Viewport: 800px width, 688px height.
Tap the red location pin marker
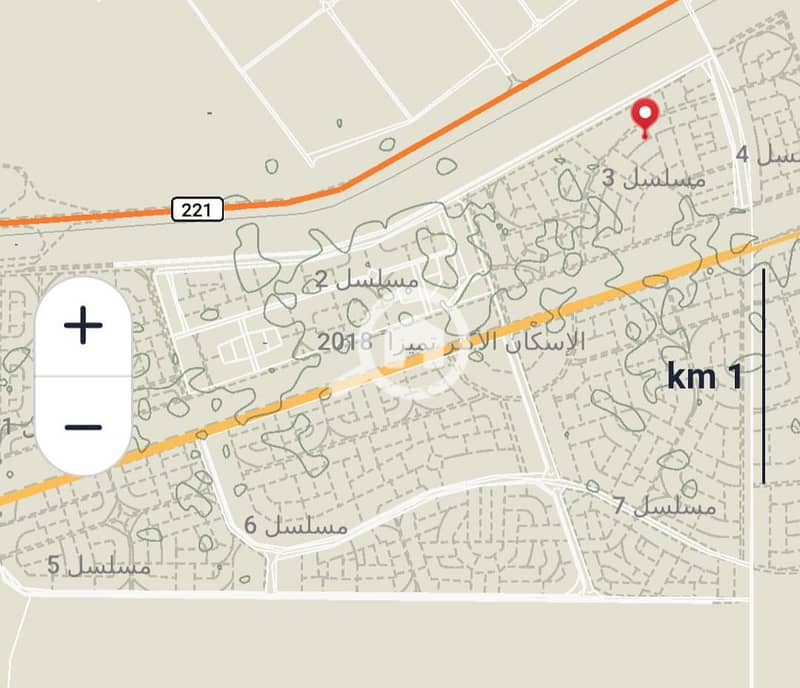[646, 116]
